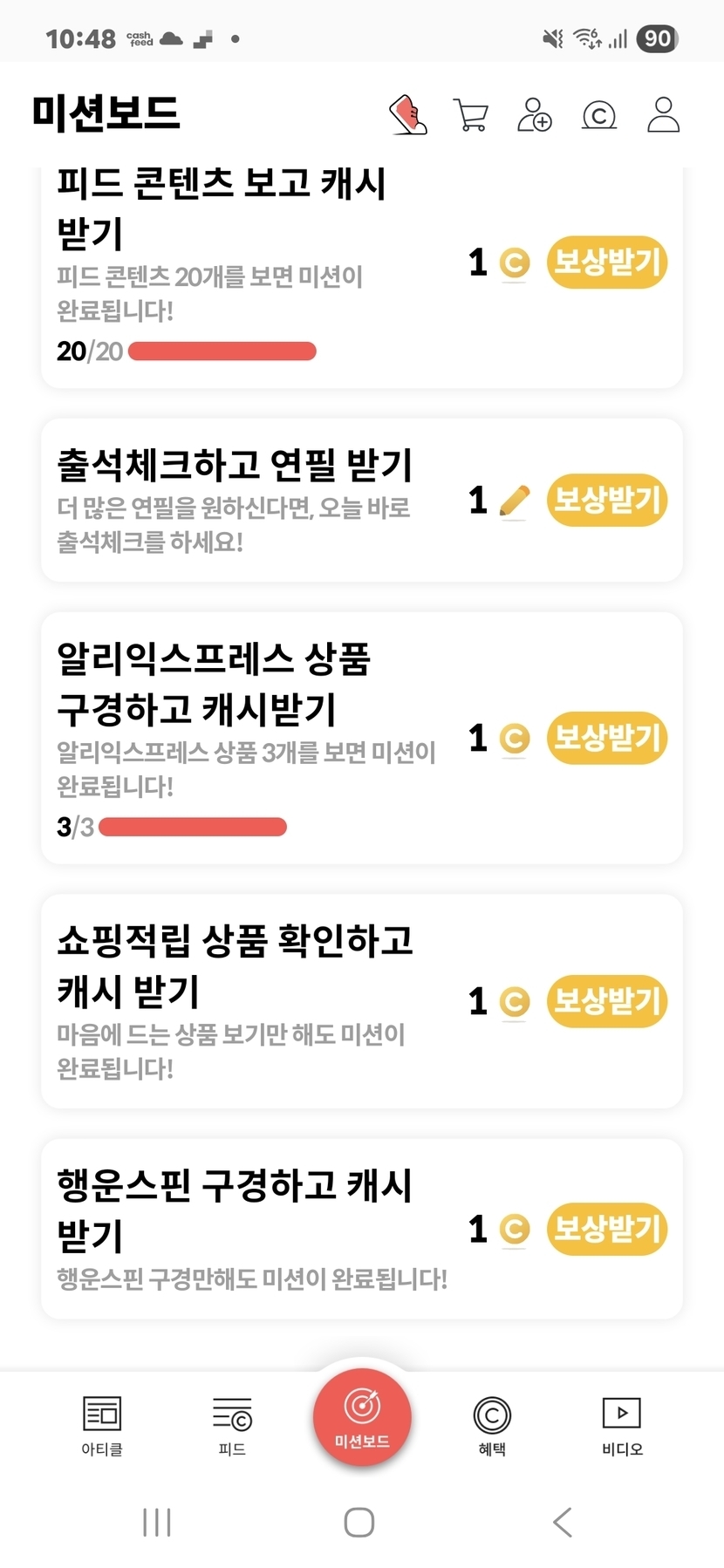Switch to the 피드 tab

(232, 1426)
